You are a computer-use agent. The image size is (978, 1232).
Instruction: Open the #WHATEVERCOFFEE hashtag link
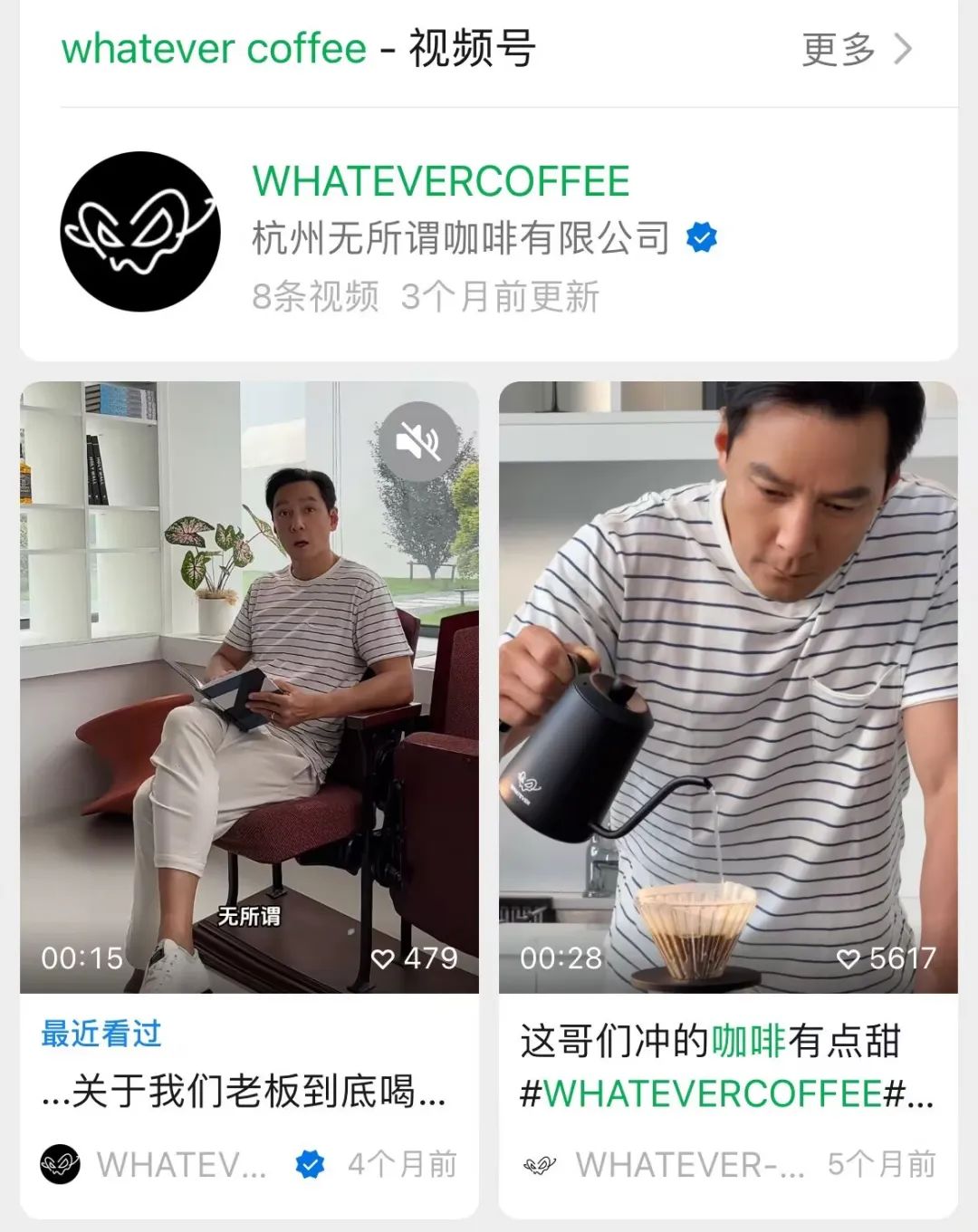tap(712, 1094)
